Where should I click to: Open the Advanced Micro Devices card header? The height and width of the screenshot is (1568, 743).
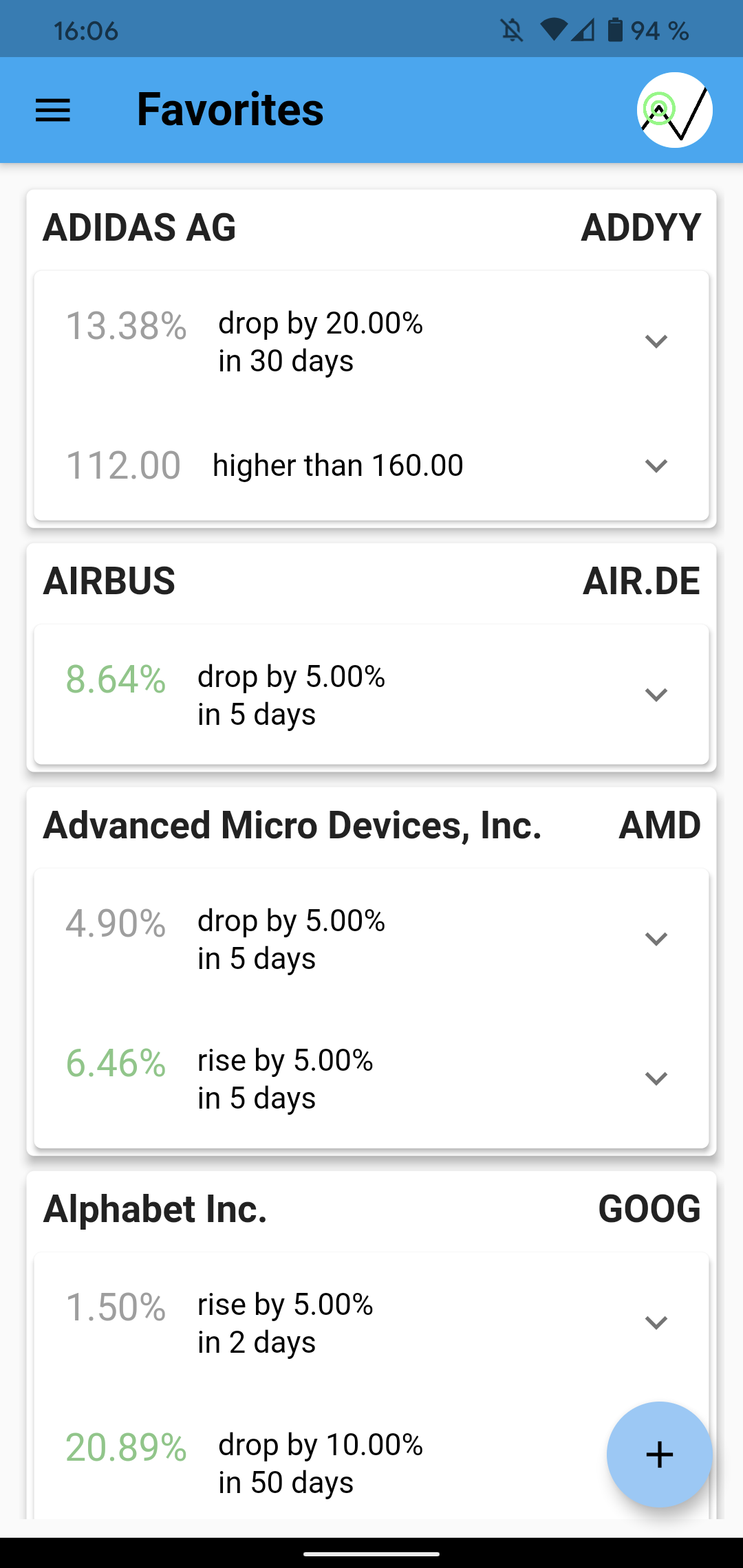tap(371, 825)
